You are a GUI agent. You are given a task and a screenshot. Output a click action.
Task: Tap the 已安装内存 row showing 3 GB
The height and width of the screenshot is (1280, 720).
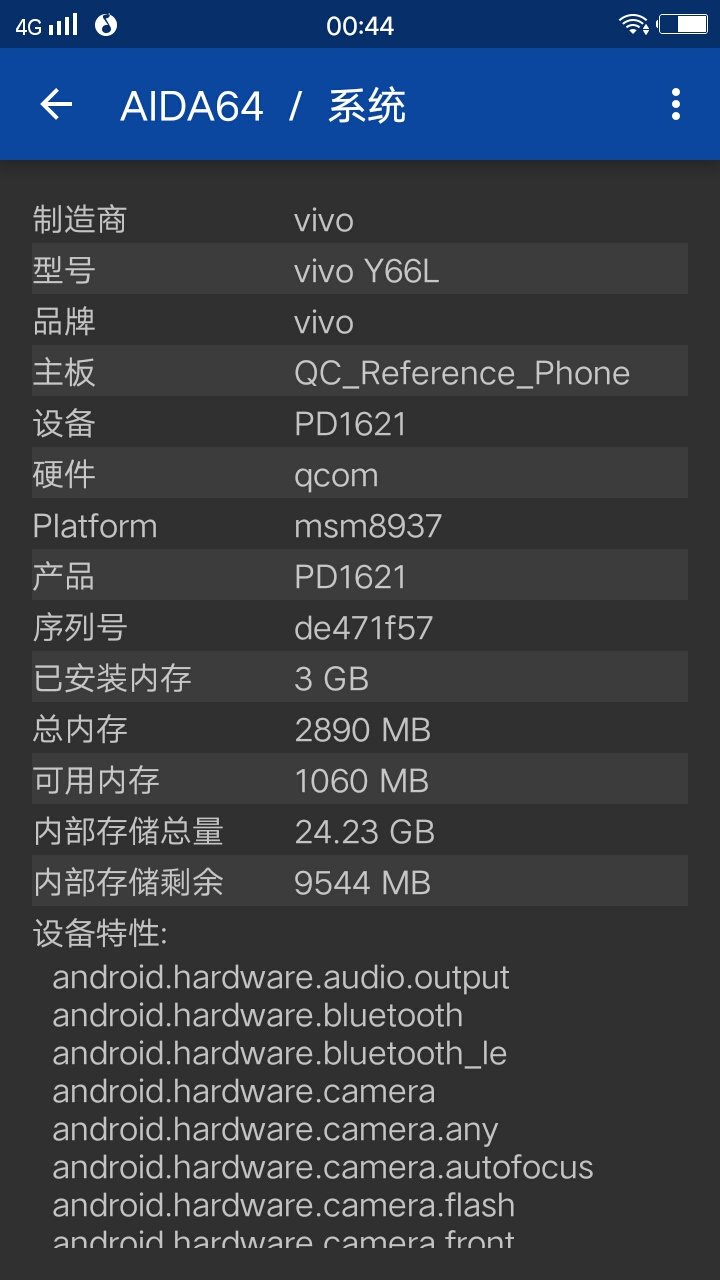point(360,677)
